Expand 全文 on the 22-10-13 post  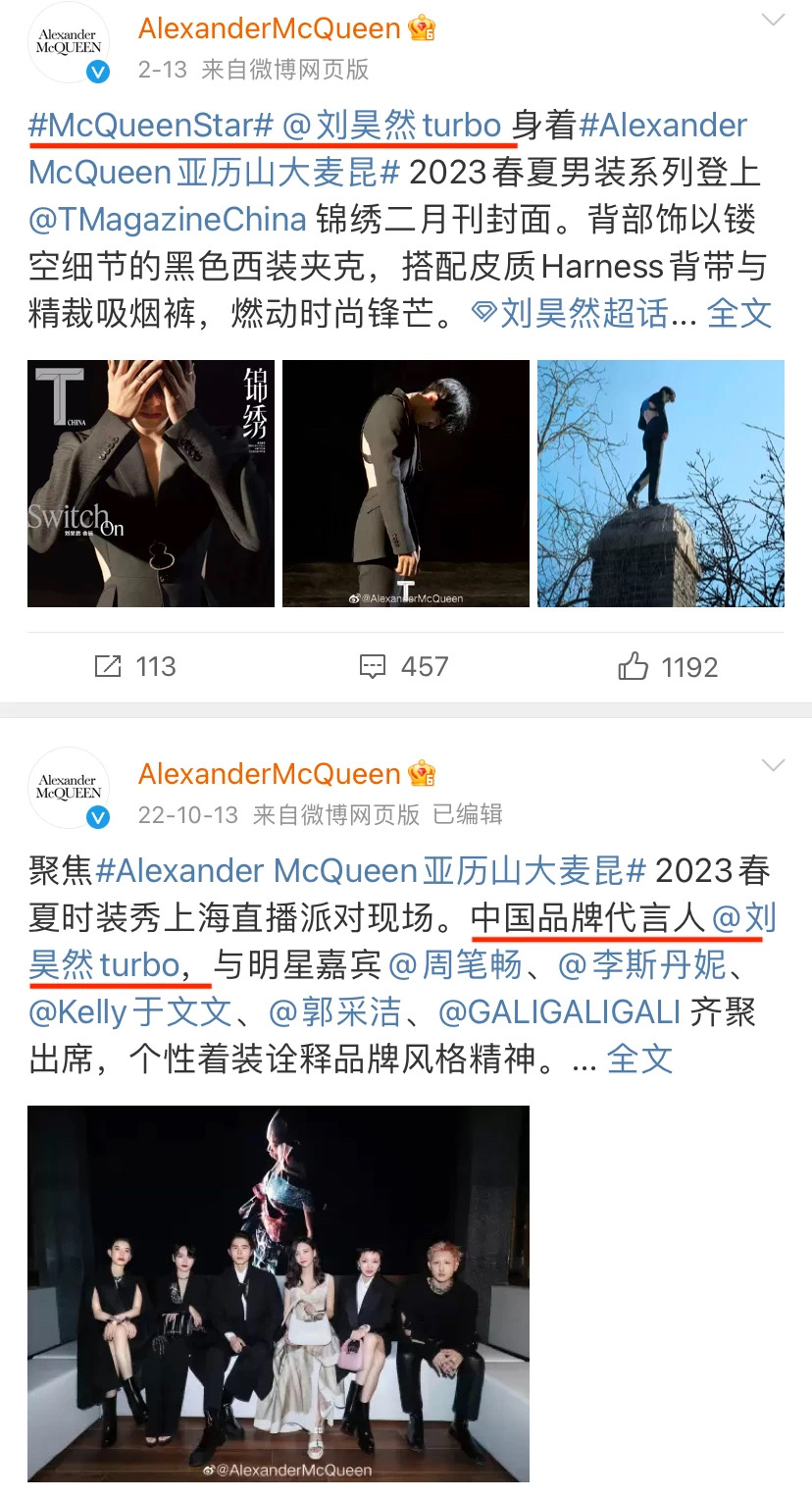coord(639,1059)
